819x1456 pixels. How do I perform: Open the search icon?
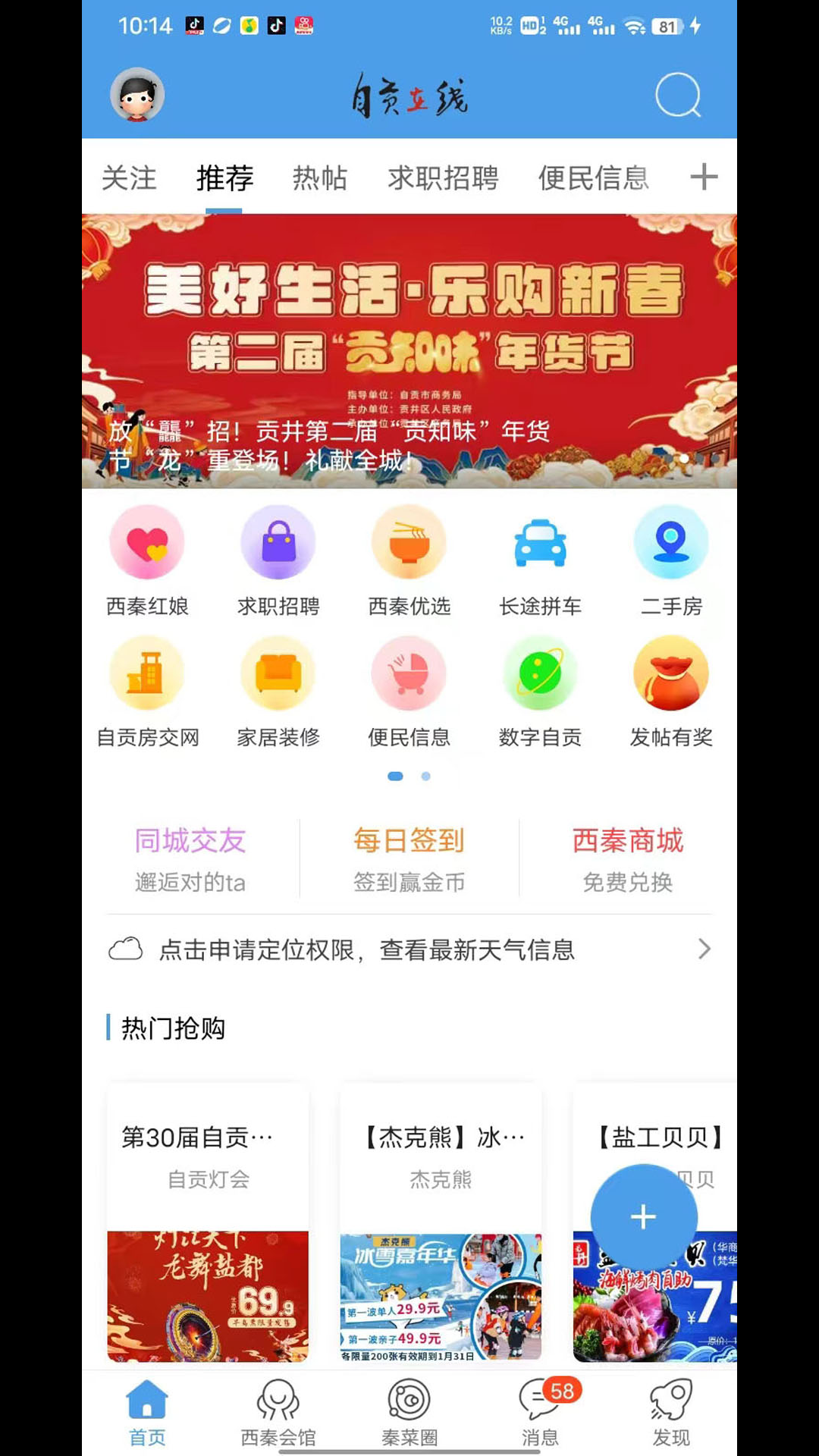[x=677, y=96]
